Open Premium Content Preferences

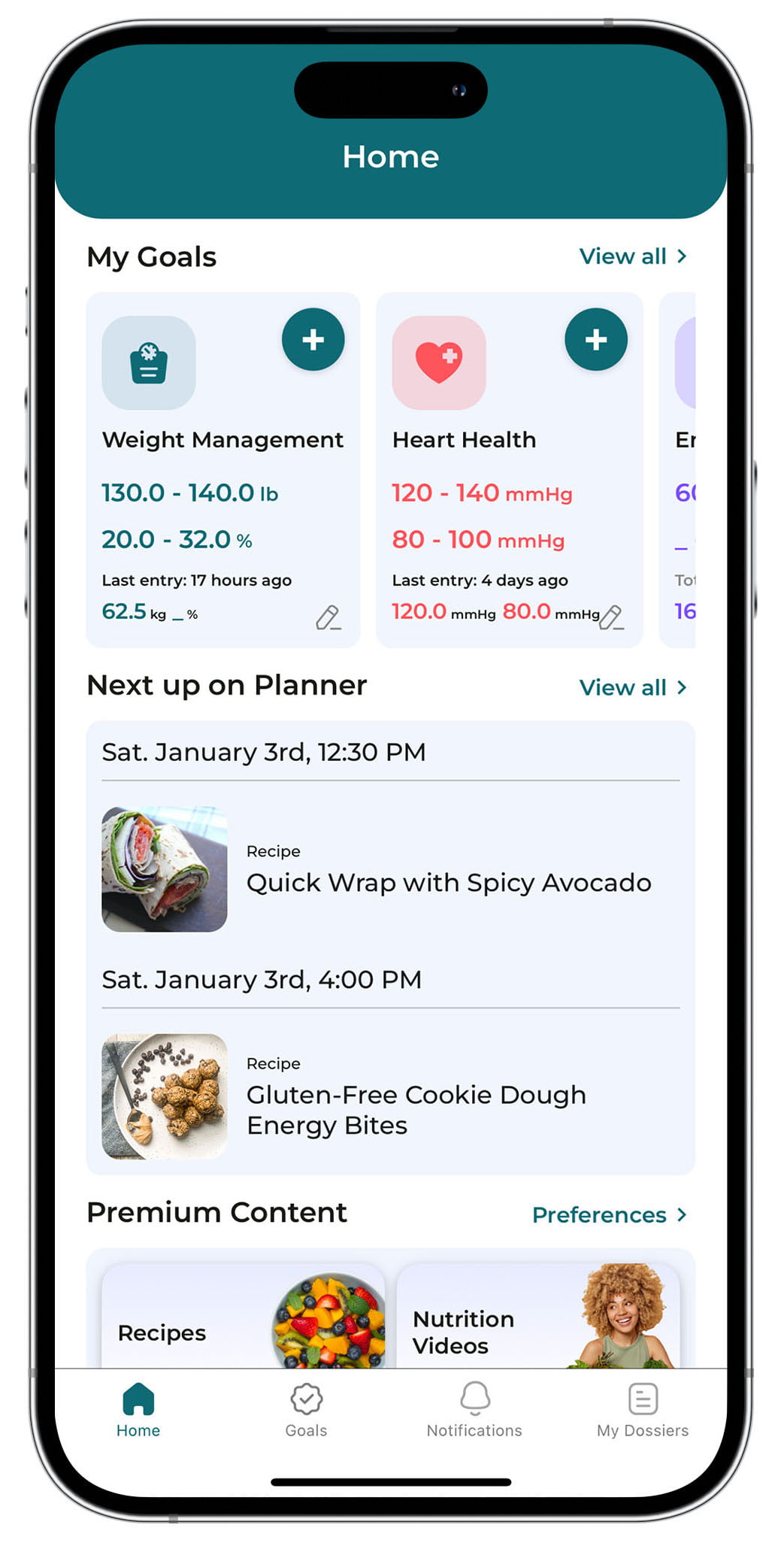click(x=609, y=1214)
